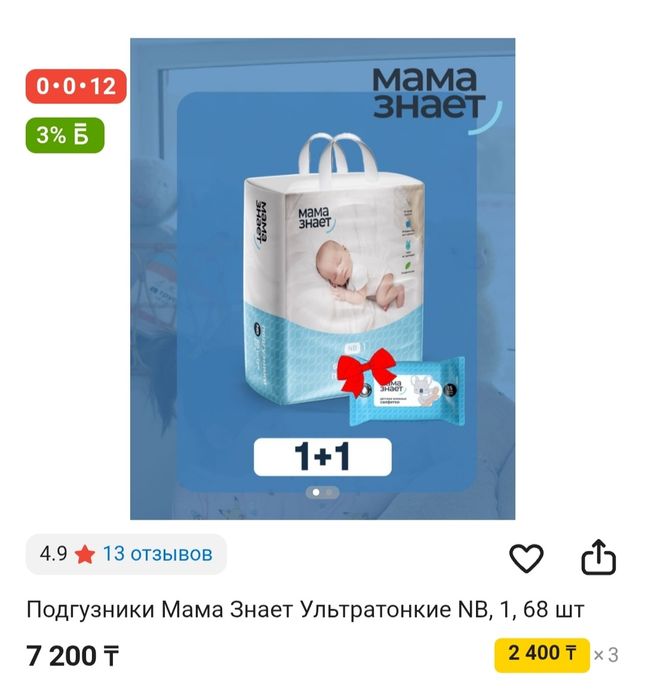Screen dimensions: 645x700
Task: Open the Мама Знает product image
Action: pos(322,280)
